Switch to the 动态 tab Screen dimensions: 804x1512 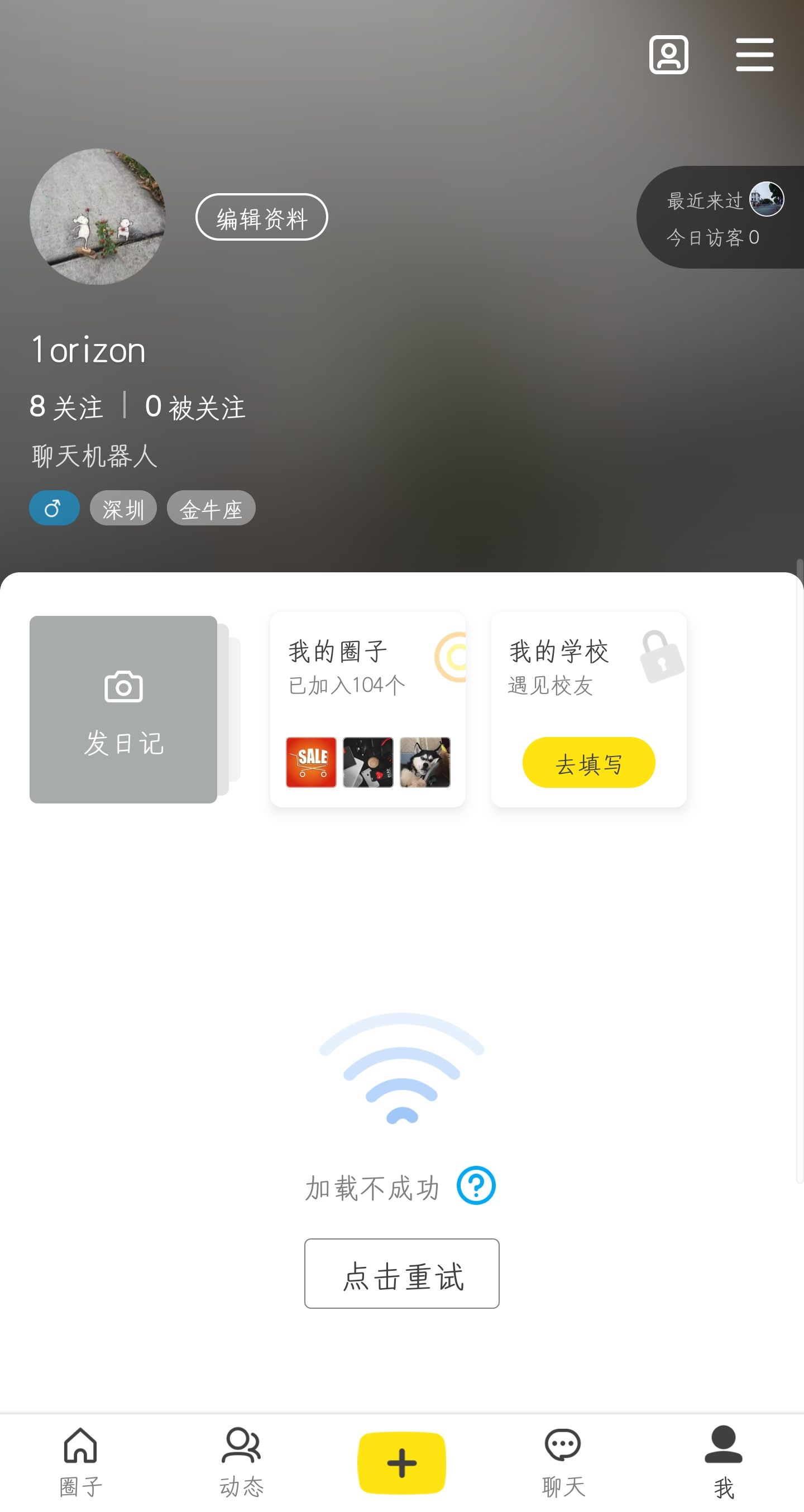(x=241, y=1462)
